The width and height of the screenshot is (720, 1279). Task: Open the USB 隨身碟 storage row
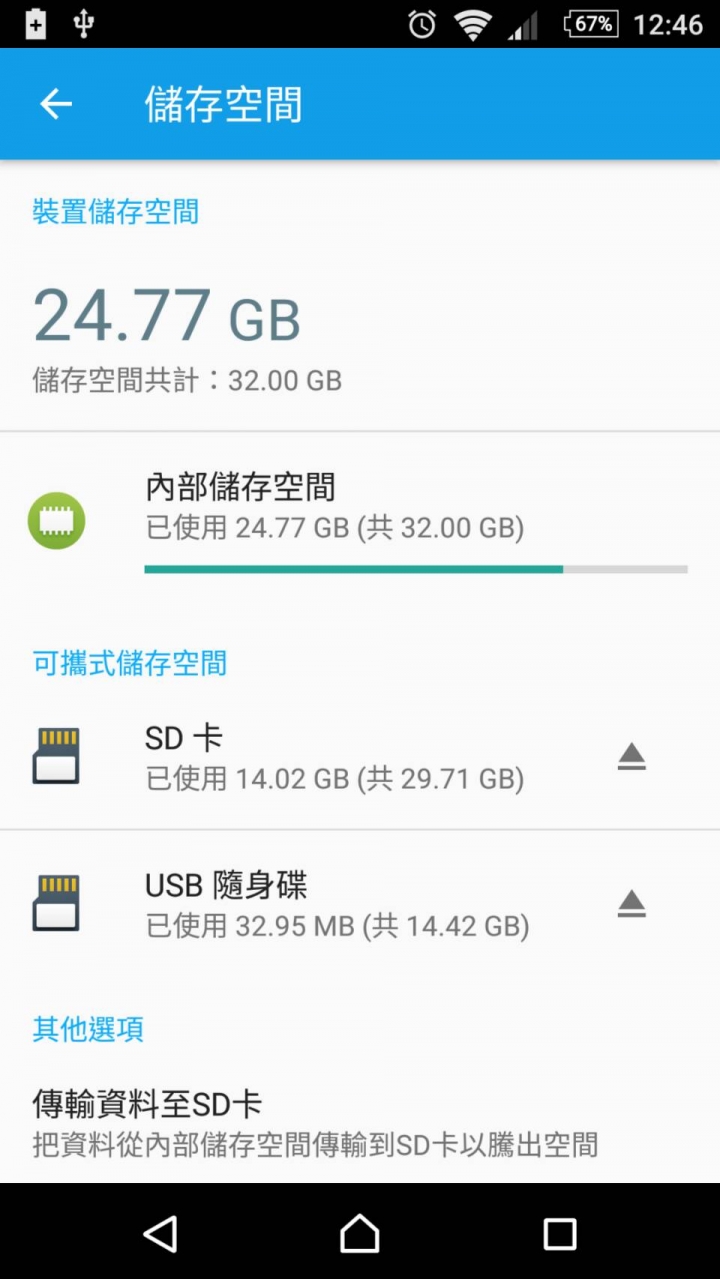(x=300, y=904)
